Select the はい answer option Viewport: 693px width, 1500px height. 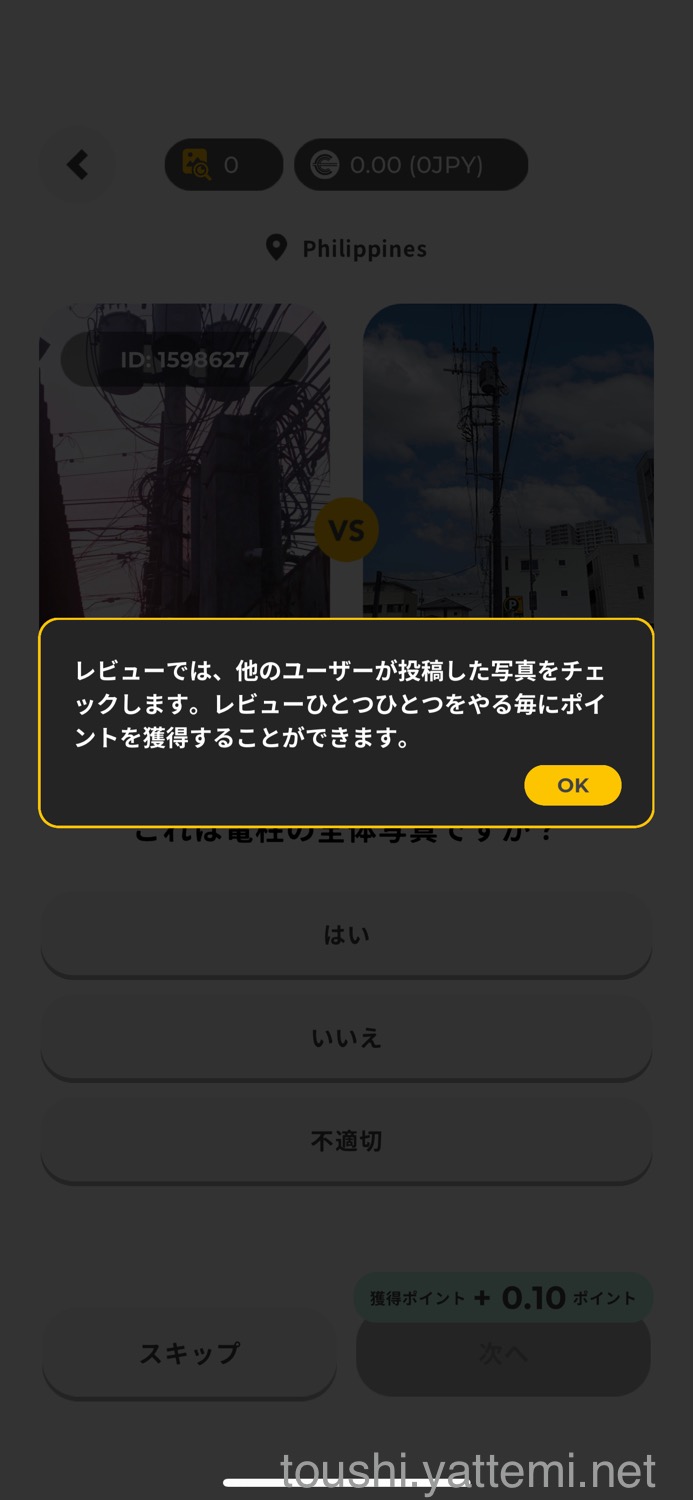coord(346,935)
